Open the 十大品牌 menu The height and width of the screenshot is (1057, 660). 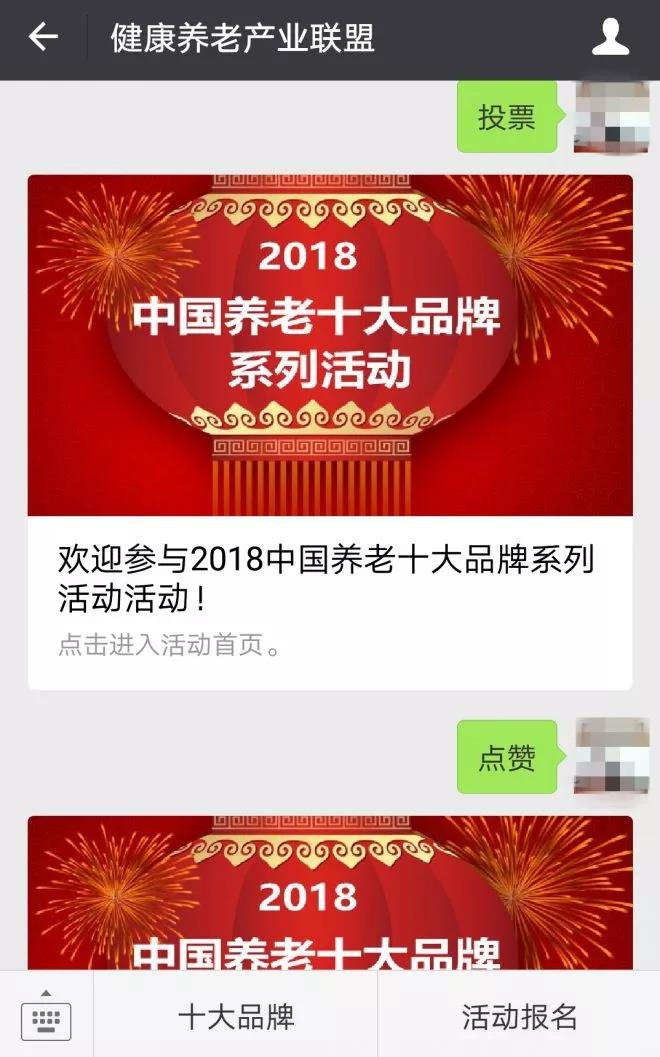[x=236, y=1017]
